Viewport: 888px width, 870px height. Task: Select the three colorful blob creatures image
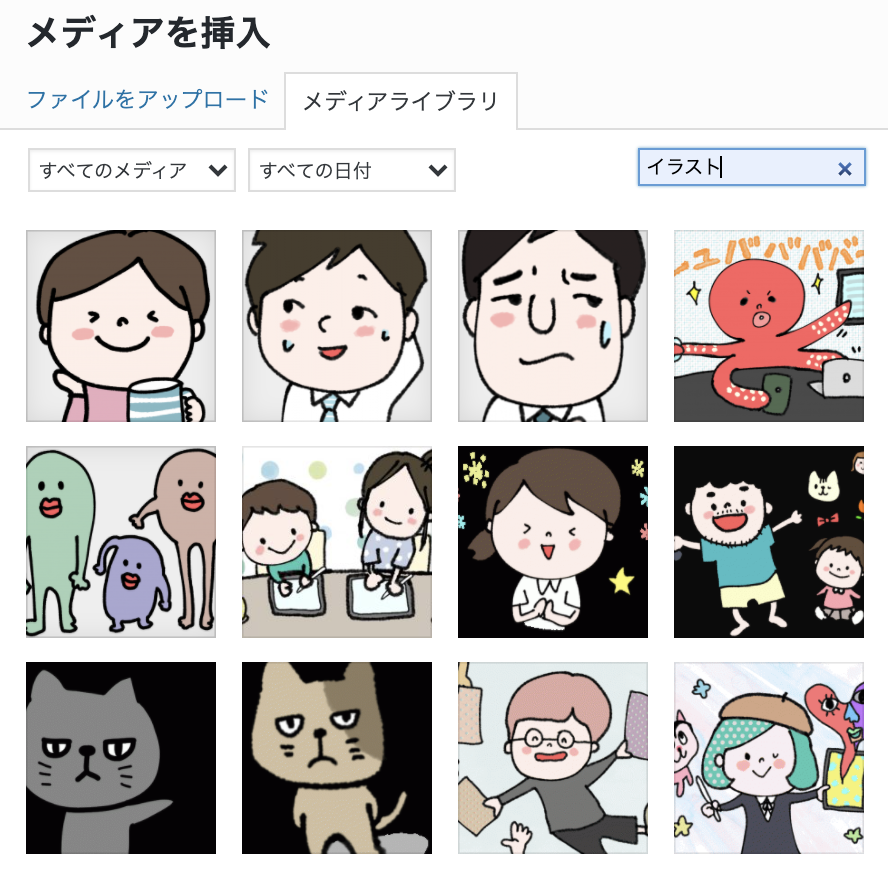[121, 542]
